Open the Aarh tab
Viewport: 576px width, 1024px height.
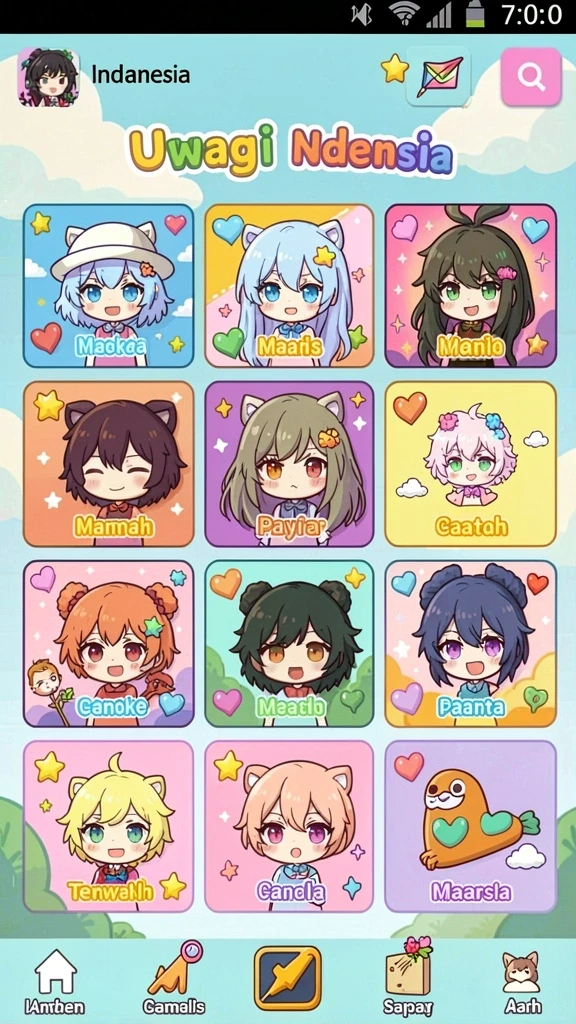tap(522, 981)
